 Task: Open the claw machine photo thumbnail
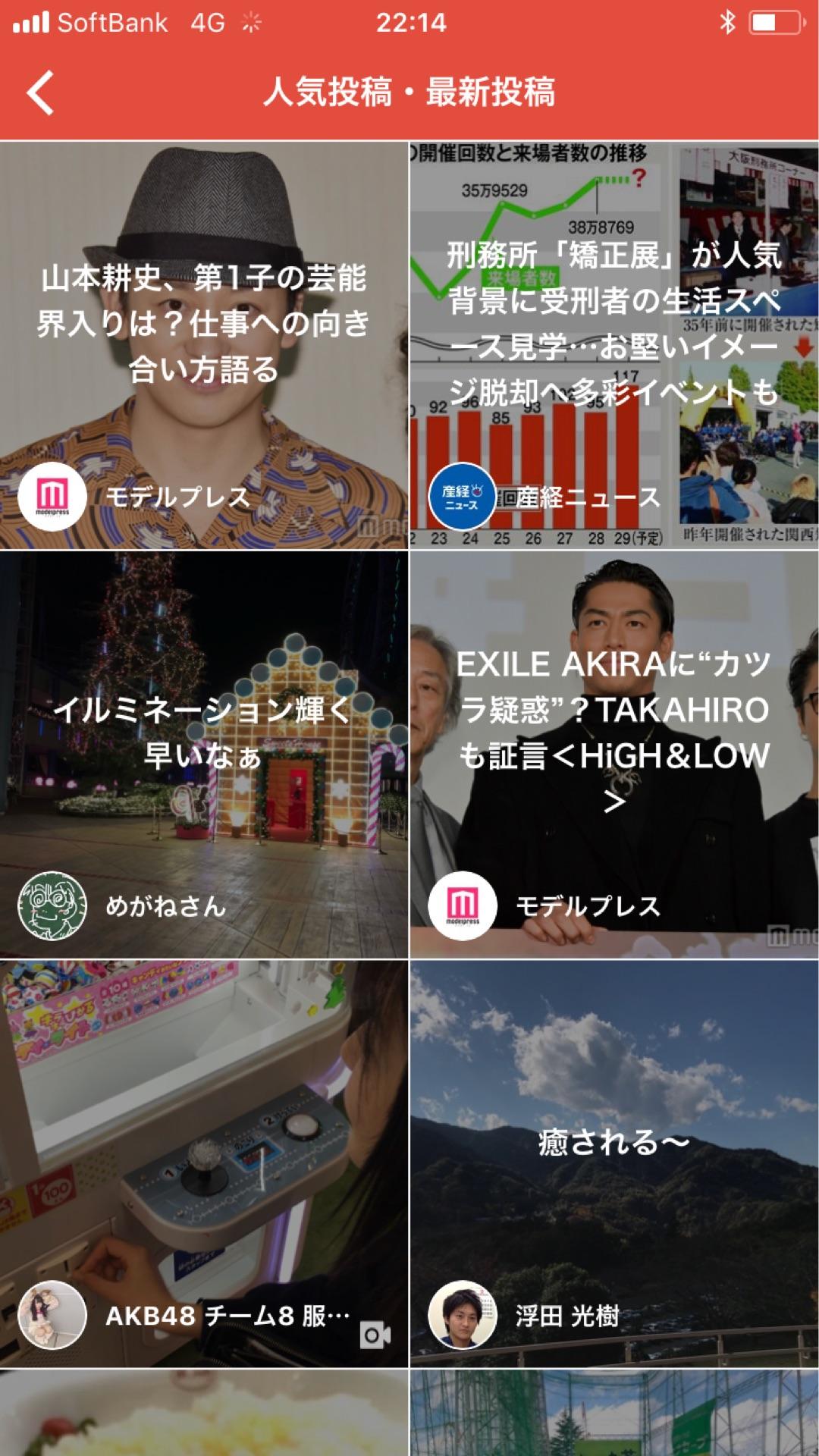pyautogui.click(x=205, y=1137)
